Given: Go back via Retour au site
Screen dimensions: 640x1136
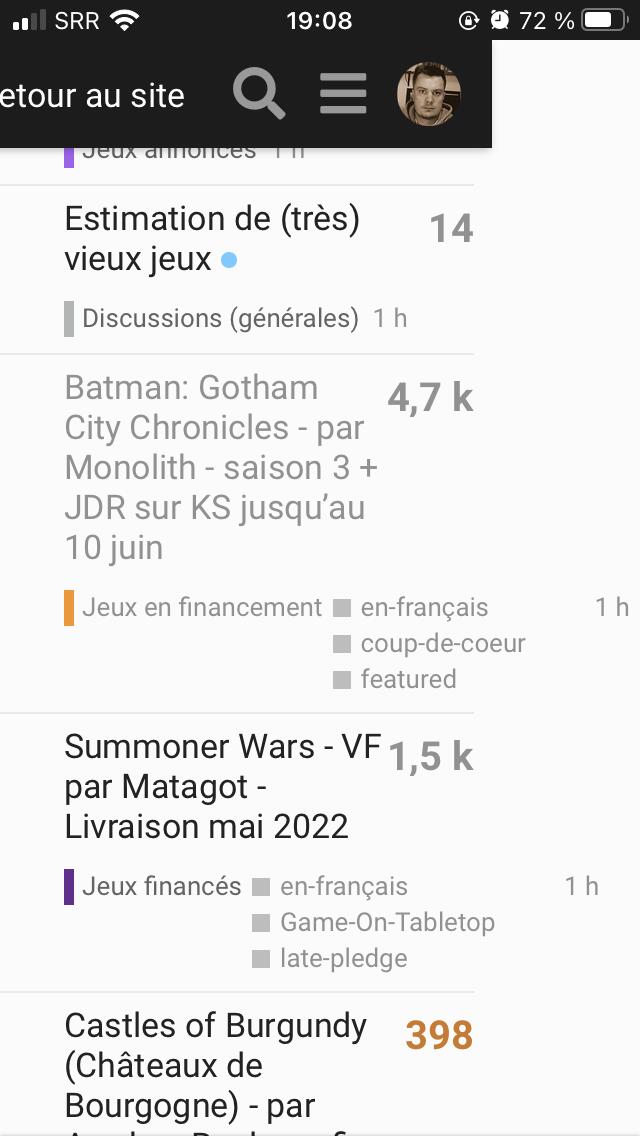Looking at the screenshot, I should (92, 96).
